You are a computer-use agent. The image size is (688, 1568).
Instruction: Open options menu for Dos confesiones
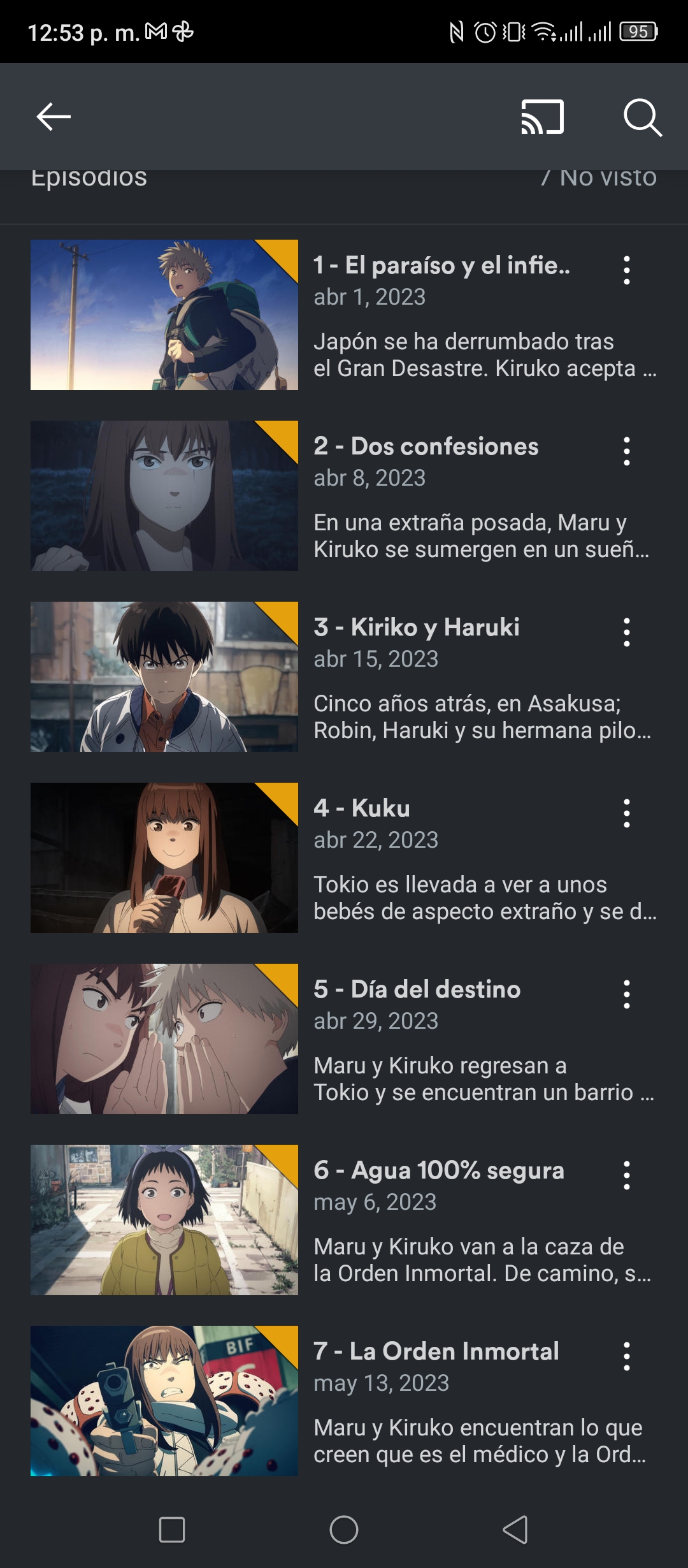[x=627, y=451]
